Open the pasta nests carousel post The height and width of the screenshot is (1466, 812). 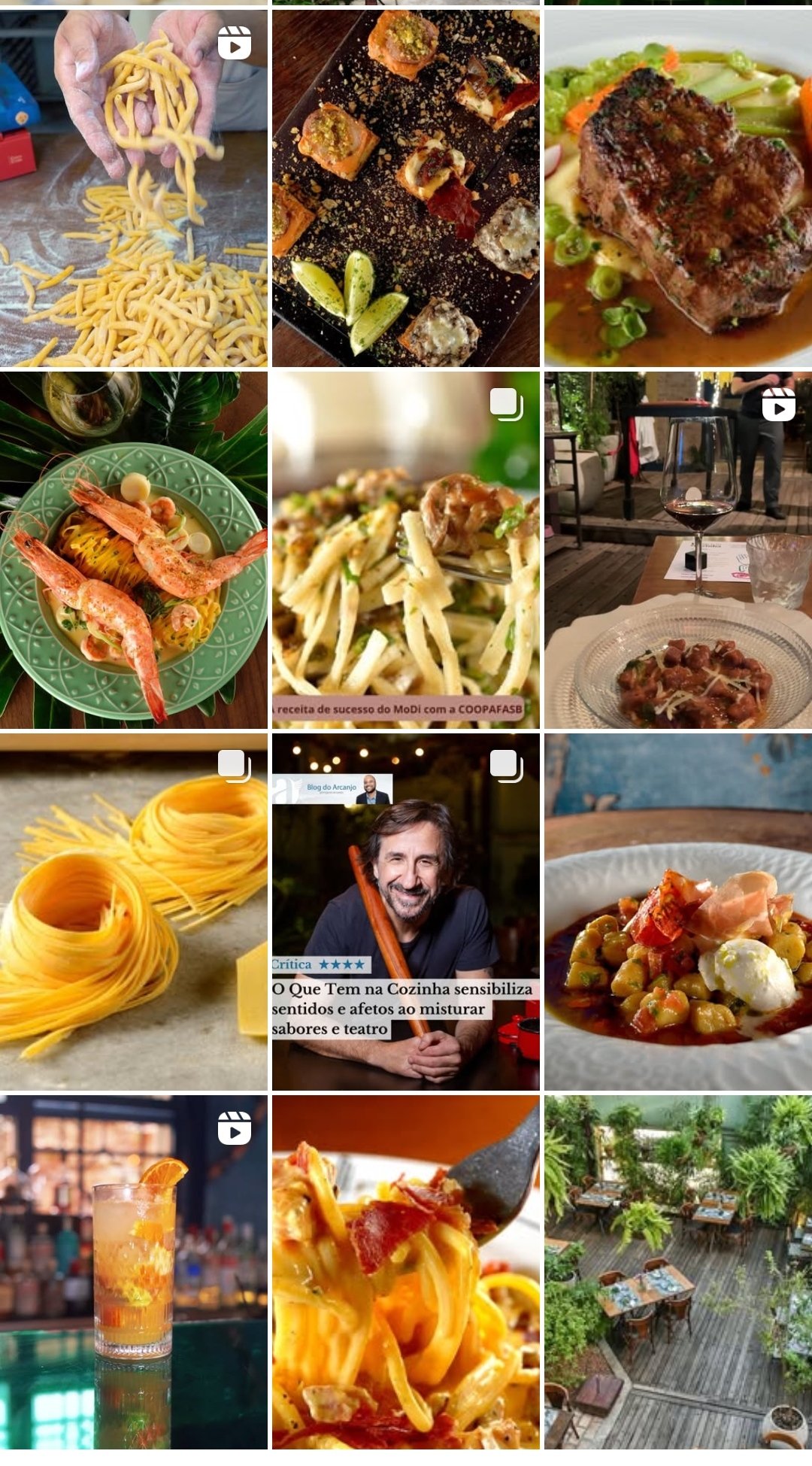point(134,912)
